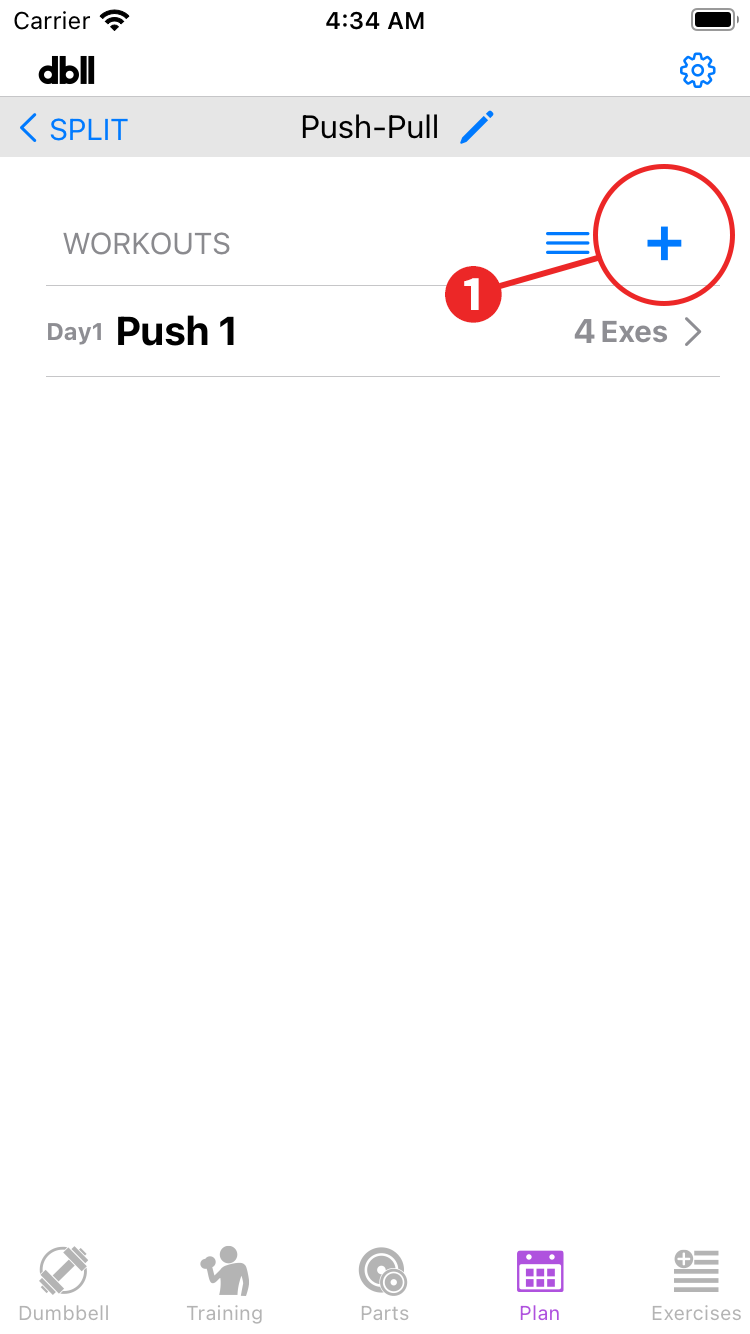
Task: Open the settings gear
Action: pos(697,70)
